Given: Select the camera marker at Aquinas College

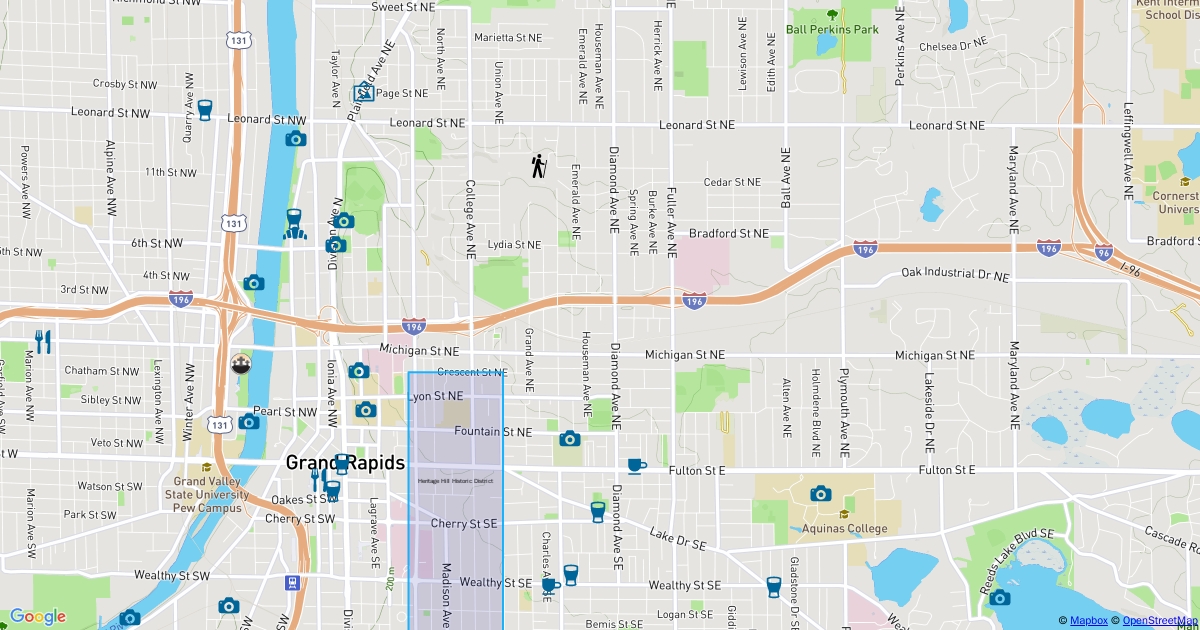Looking at the screenshot, I should pyautogui.click(x=821, y=493).
